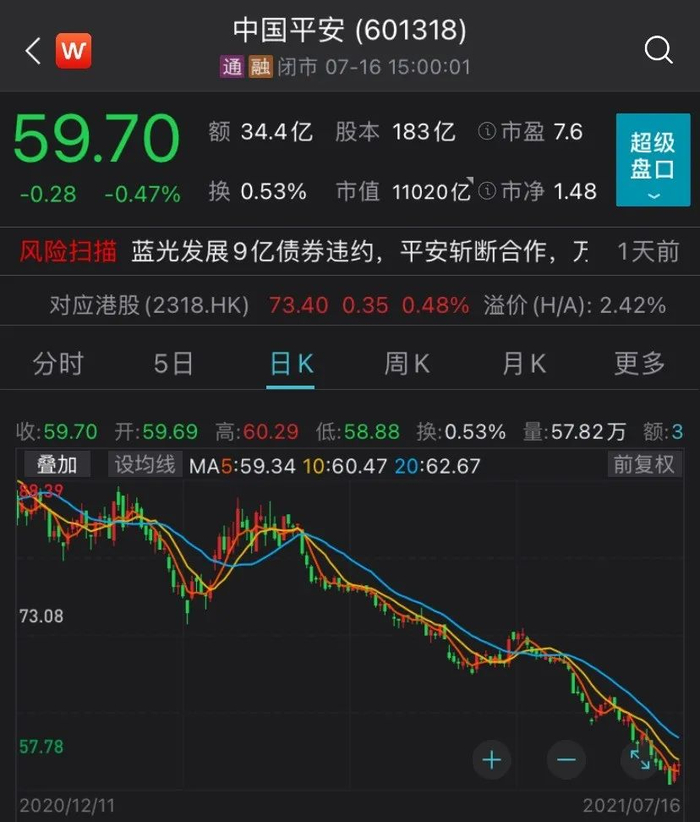The height and width of the screenshot is (822, 700).
Task: Switch to the 周K chart tab
Action: pyautogui.click(x=407, y=363)
